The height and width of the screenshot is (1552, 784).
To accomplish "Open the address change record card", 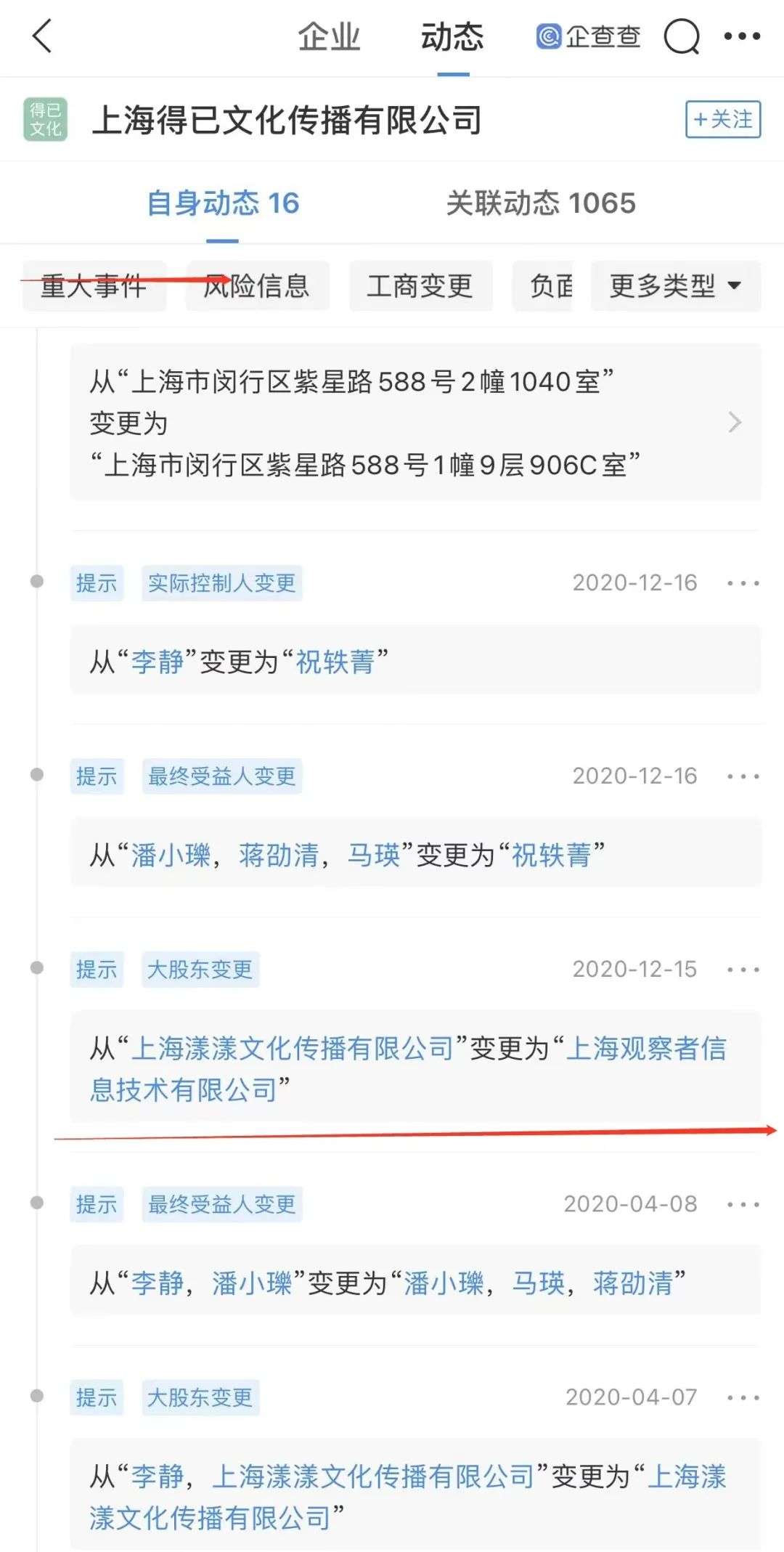I will 415,423.
